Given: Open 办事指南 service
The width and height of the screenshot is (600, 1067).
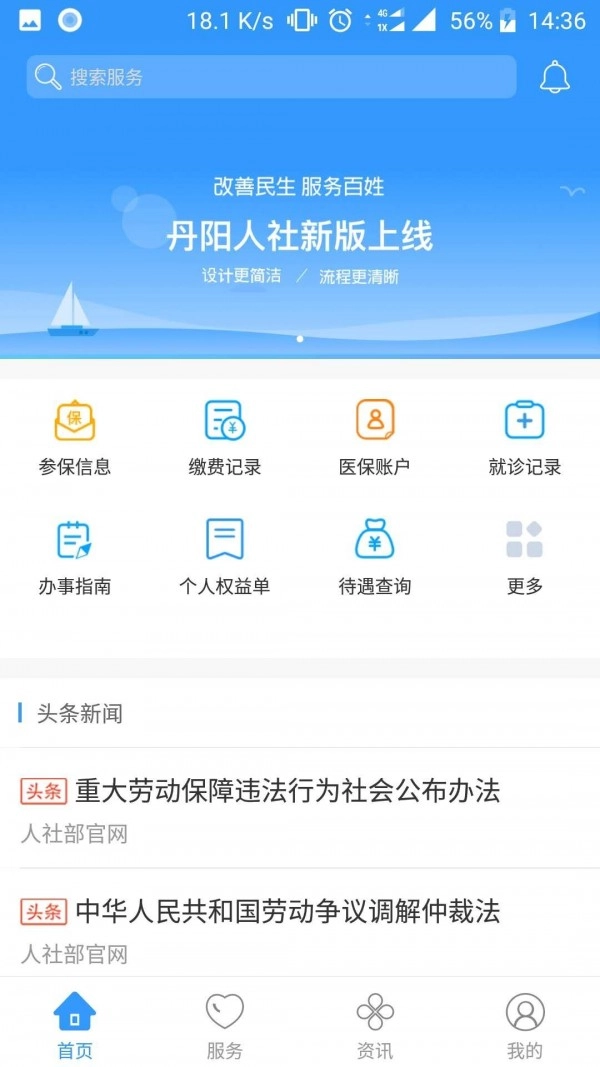Looking at the screenshot, I should coord(75,557).
